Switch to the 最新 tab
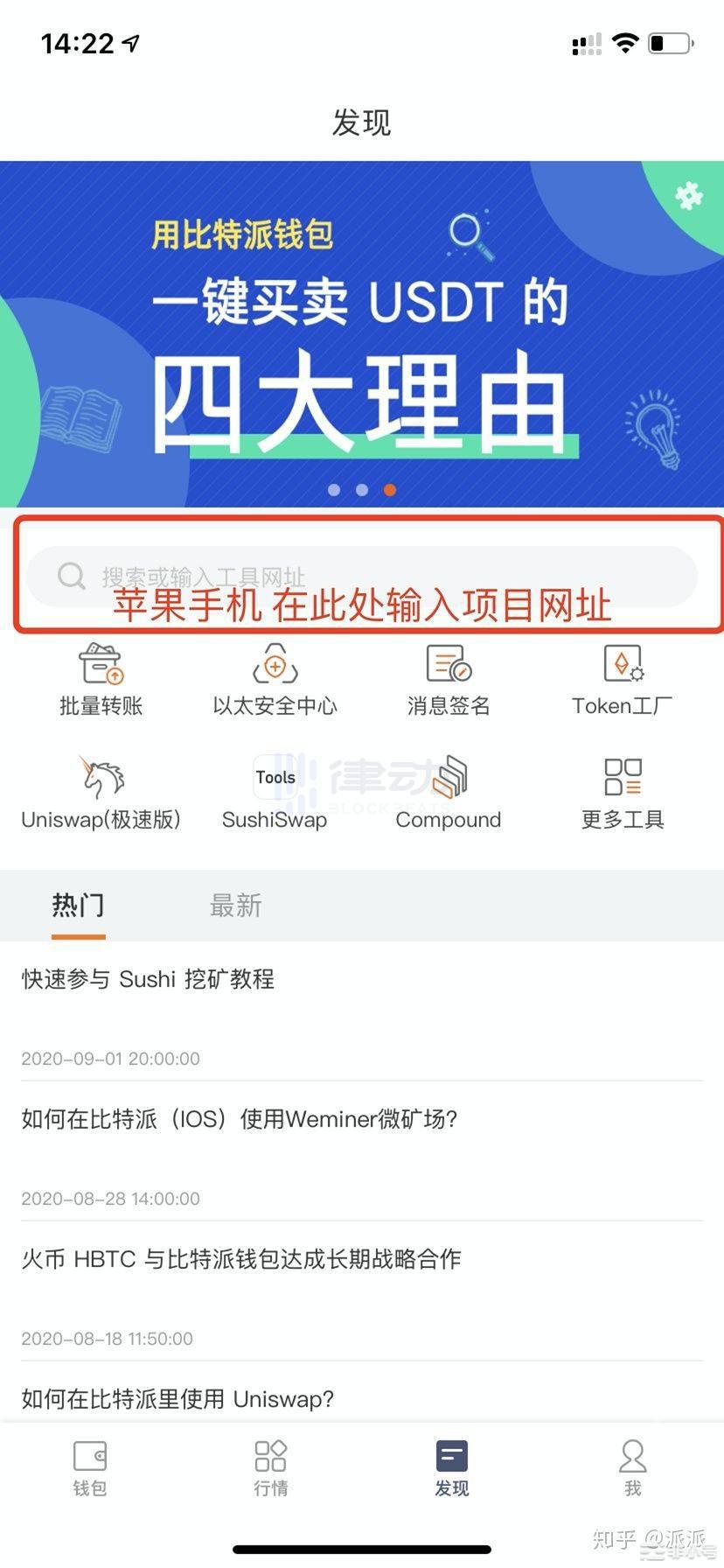 pos(235,905)
